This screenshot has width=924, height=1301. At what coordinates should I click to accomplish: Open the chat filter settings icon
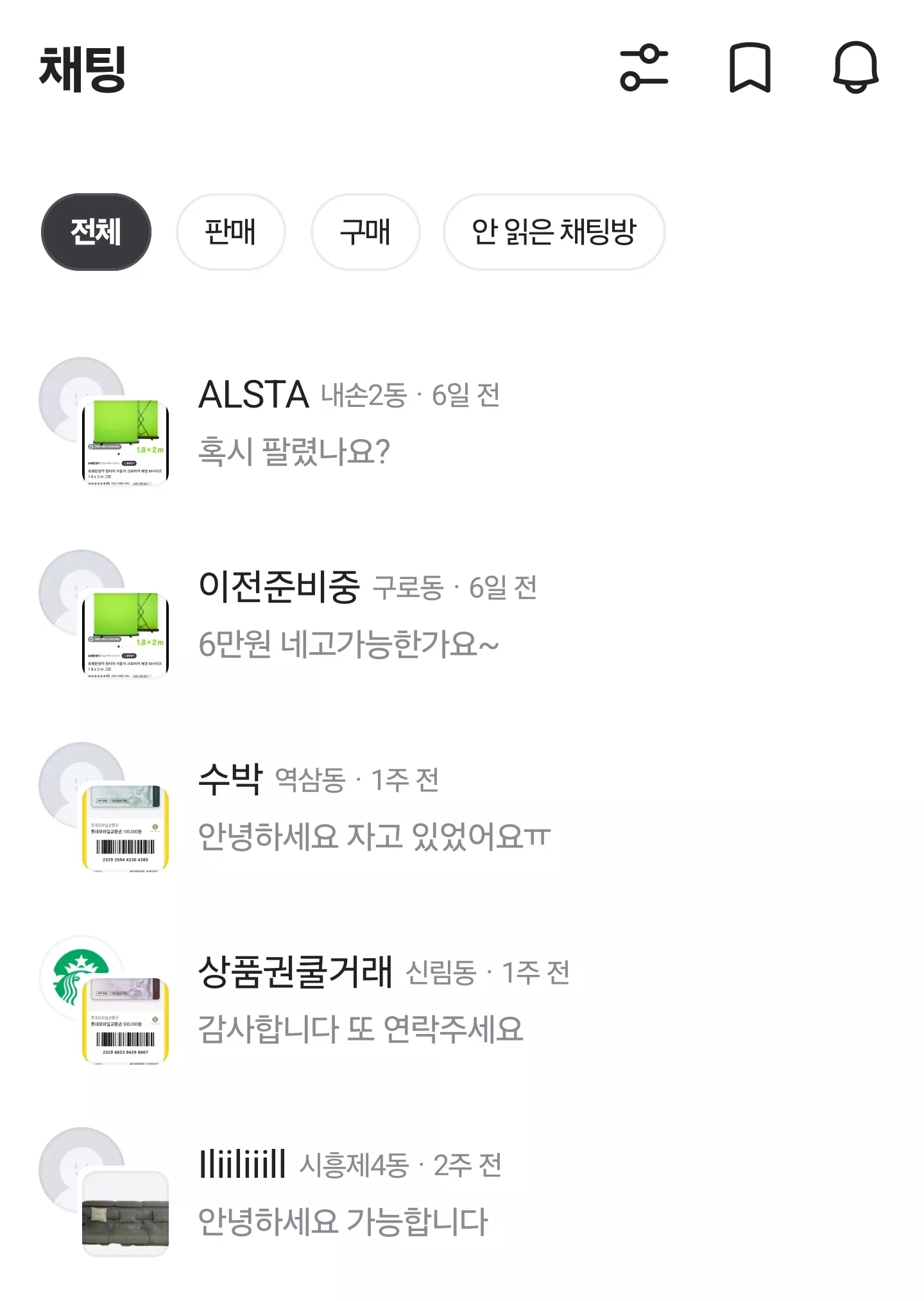pos(644,67)
